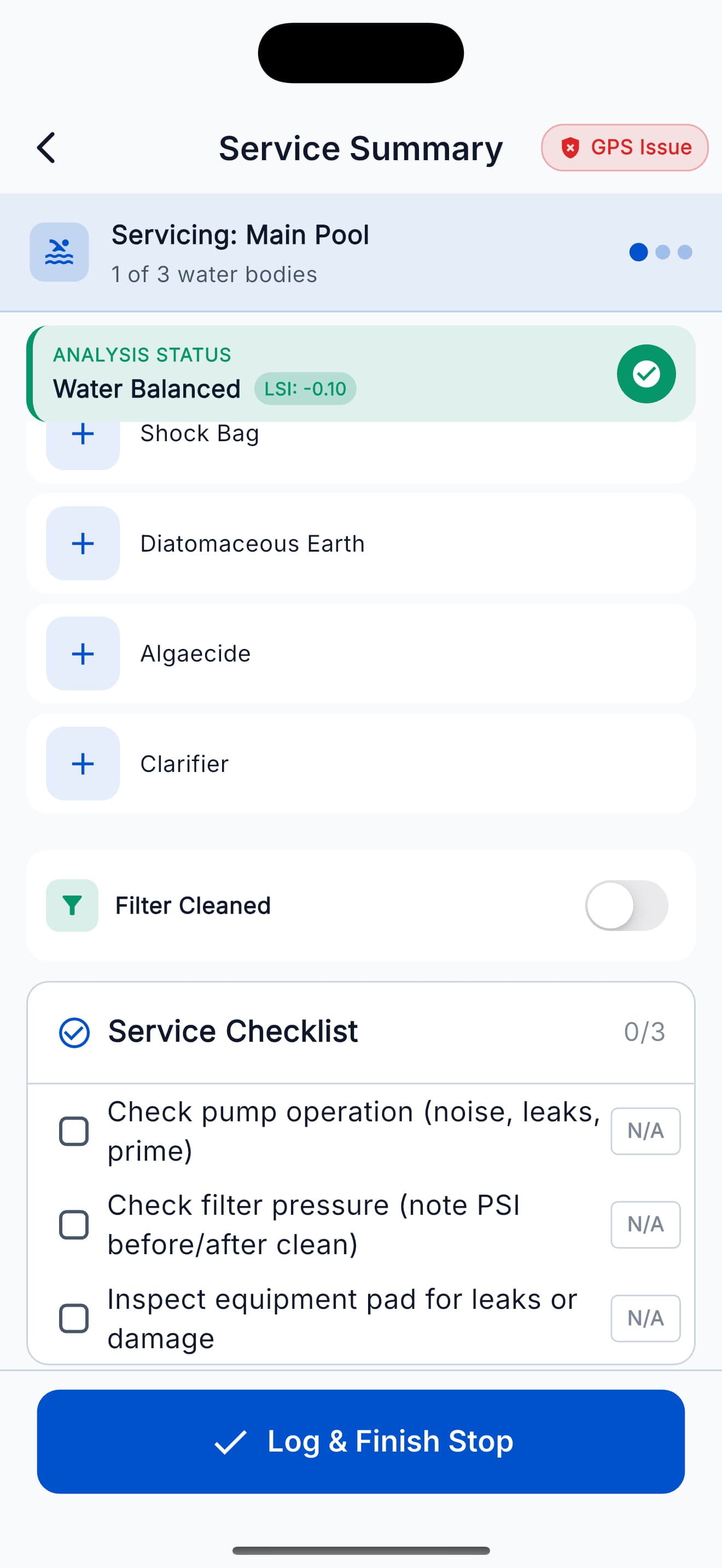Tap the plus icon to add Algaecide

[x=83, y=654]
